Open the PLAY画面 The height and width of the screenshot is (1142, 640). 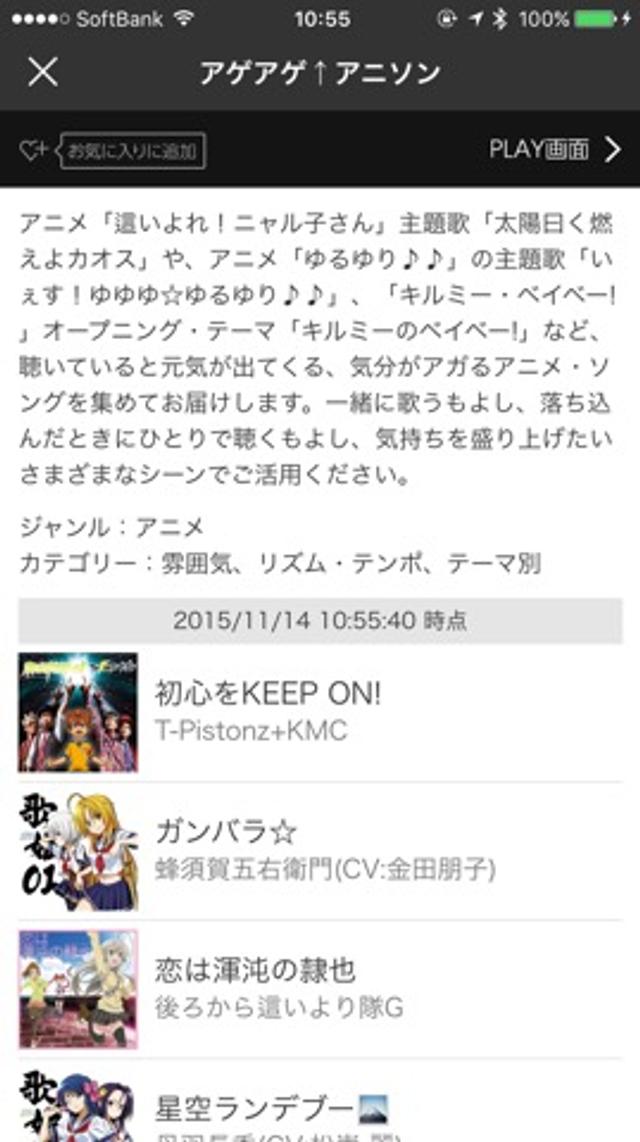click(x=555, y=150)
